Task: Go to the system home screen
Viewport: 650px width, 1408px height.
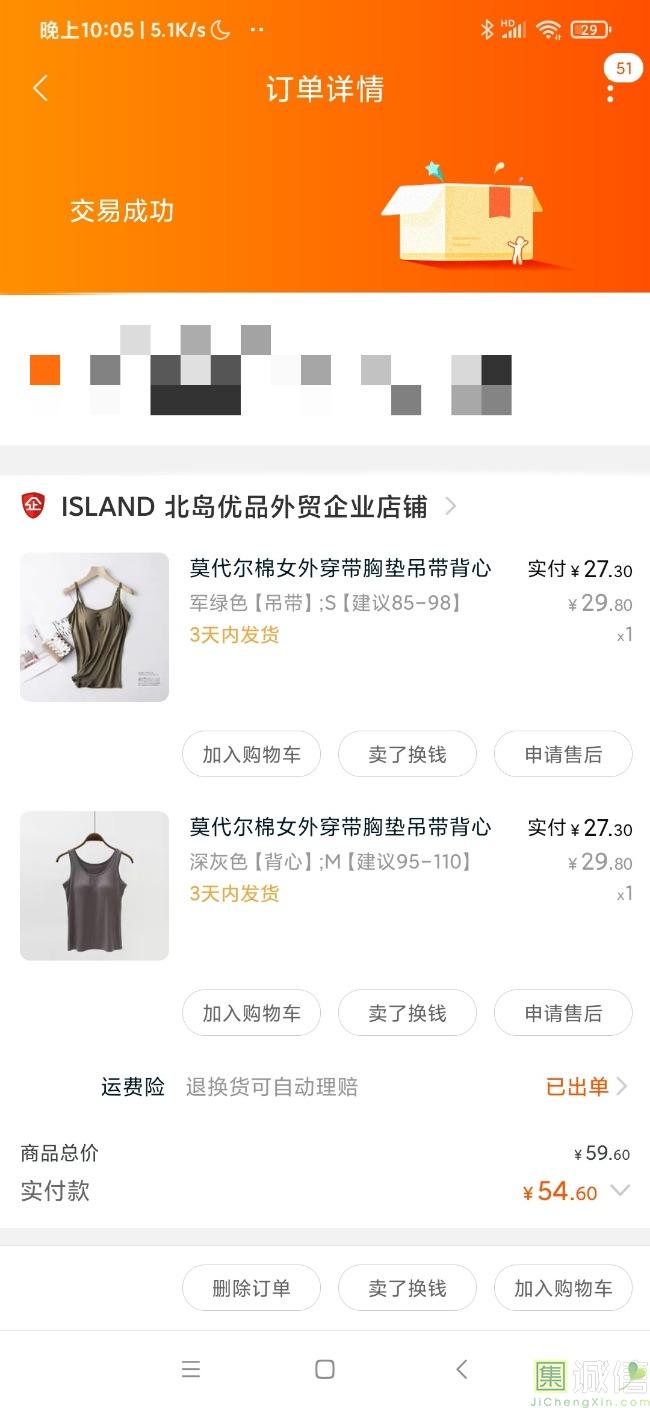Action: point(325,1370)
